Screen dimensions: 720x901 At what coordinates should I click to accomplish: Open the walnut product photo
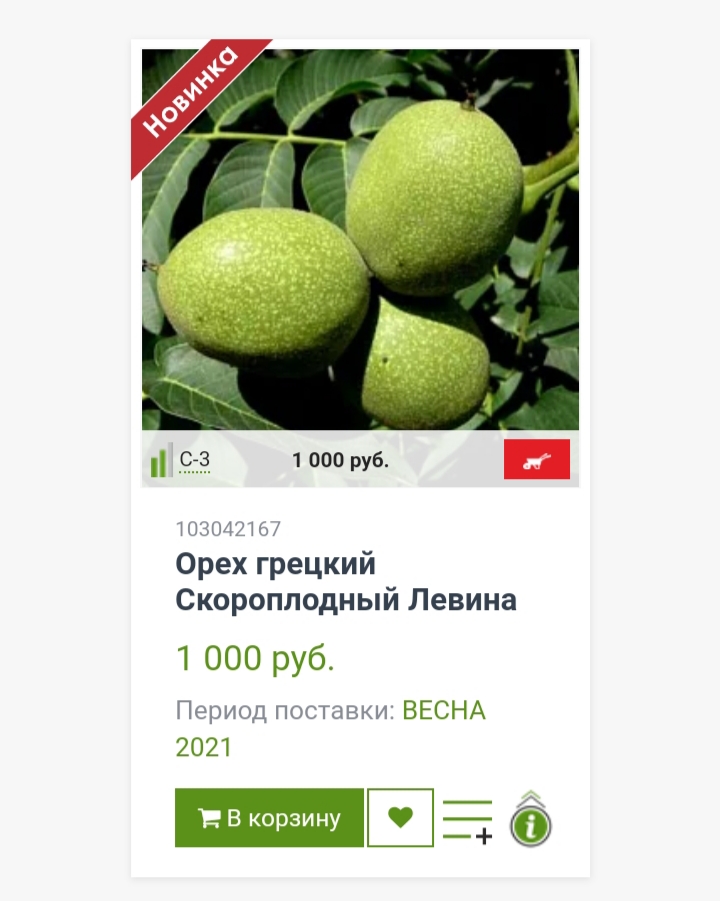pyautogui.click(x=360, y=240)
